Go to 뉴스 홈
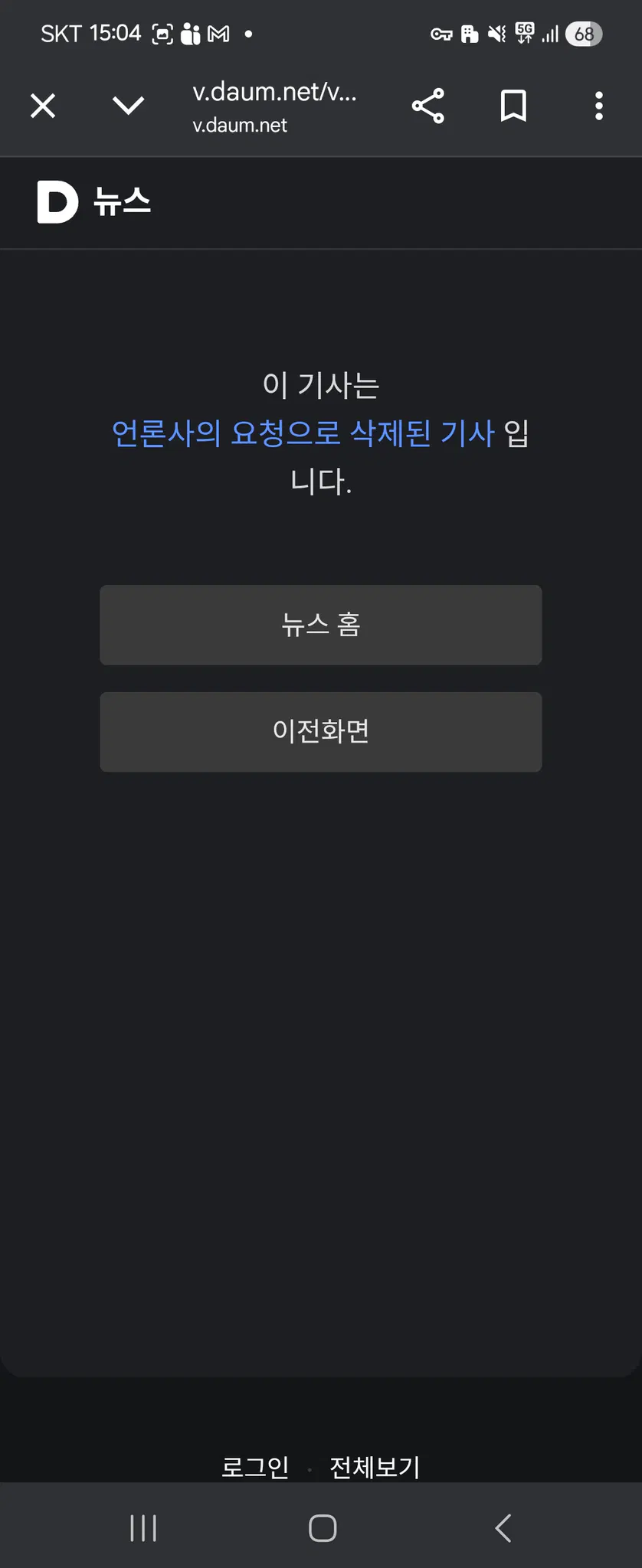Viewport: 642px width, 1568px height. pyautogui.click(x=320, y=625)
